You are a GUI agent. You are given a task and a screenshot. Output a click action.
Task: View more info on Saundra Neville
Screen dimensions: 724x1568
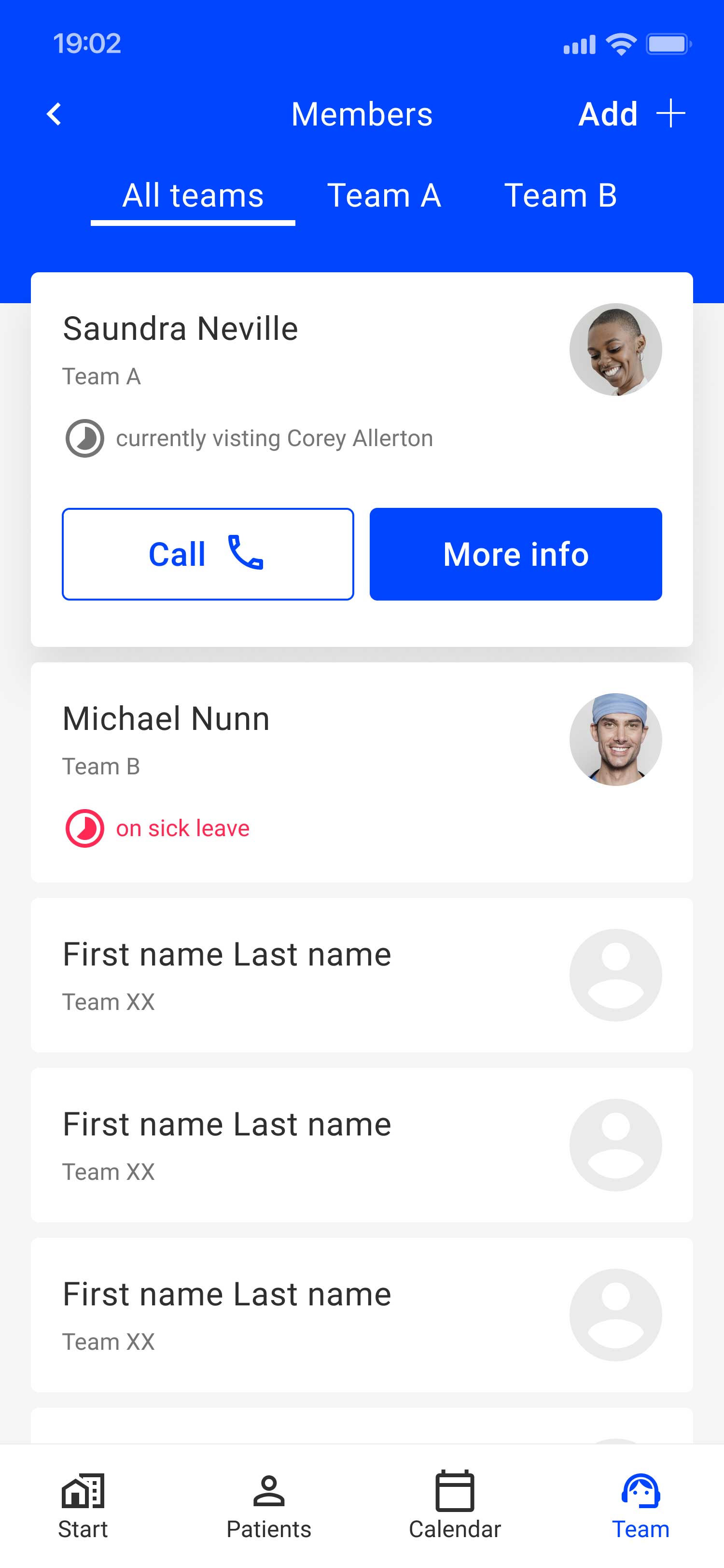point(515,554)
